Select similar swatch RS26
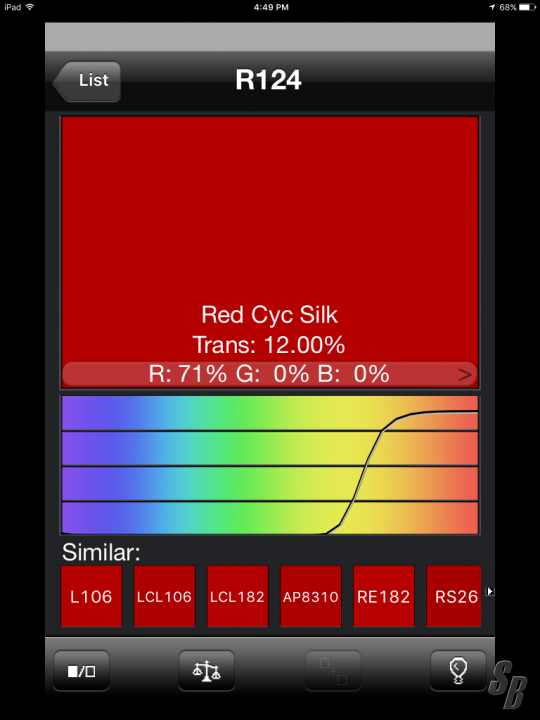The height and width of the screenshot is (720, 540). (x=454, y=596)
